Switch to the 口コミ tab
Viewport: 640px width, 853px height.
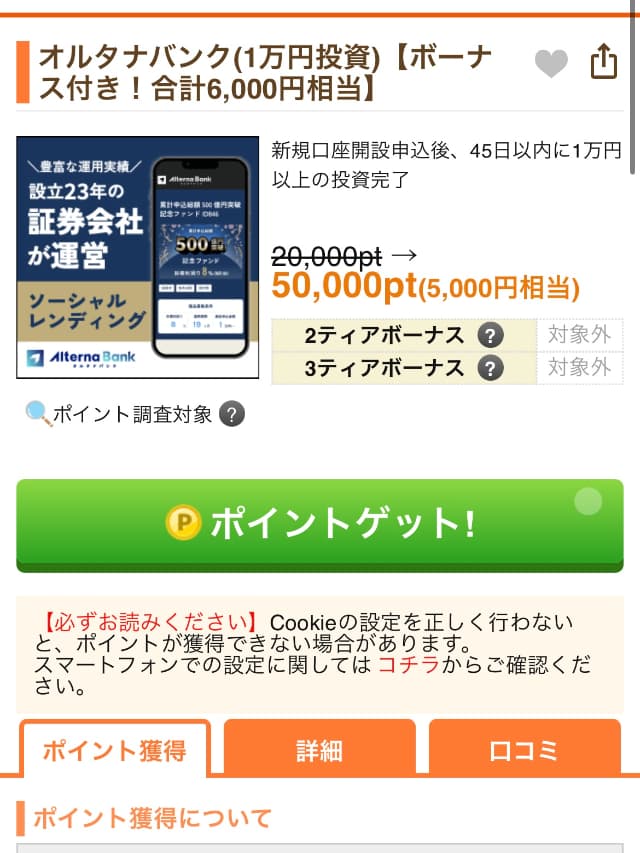pyautogui.click(x=524, y=750)
